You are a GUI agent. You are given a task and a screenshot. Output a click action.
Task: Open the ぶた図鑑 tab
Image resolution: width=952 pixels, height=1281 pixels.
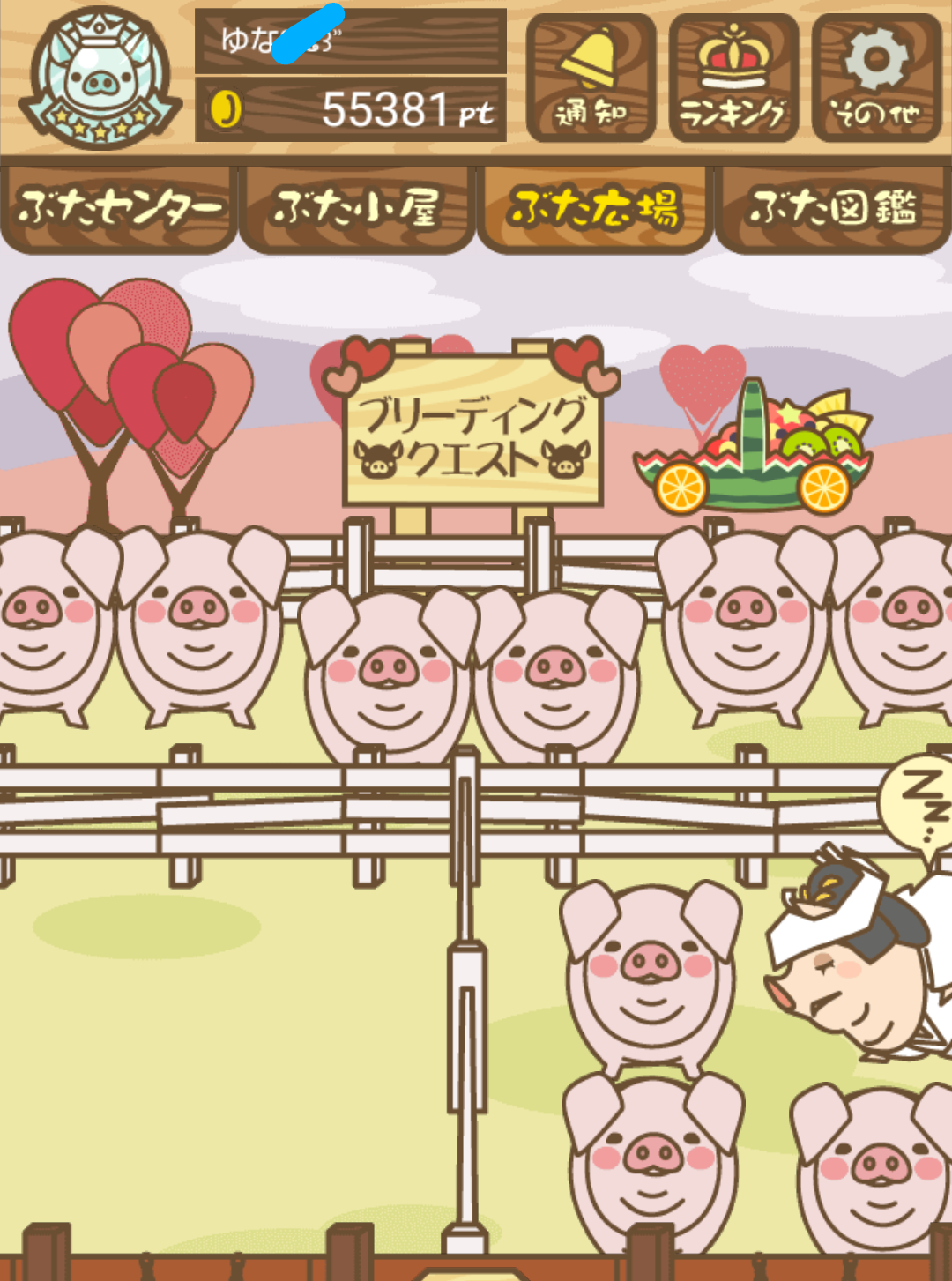coord(832,208)
